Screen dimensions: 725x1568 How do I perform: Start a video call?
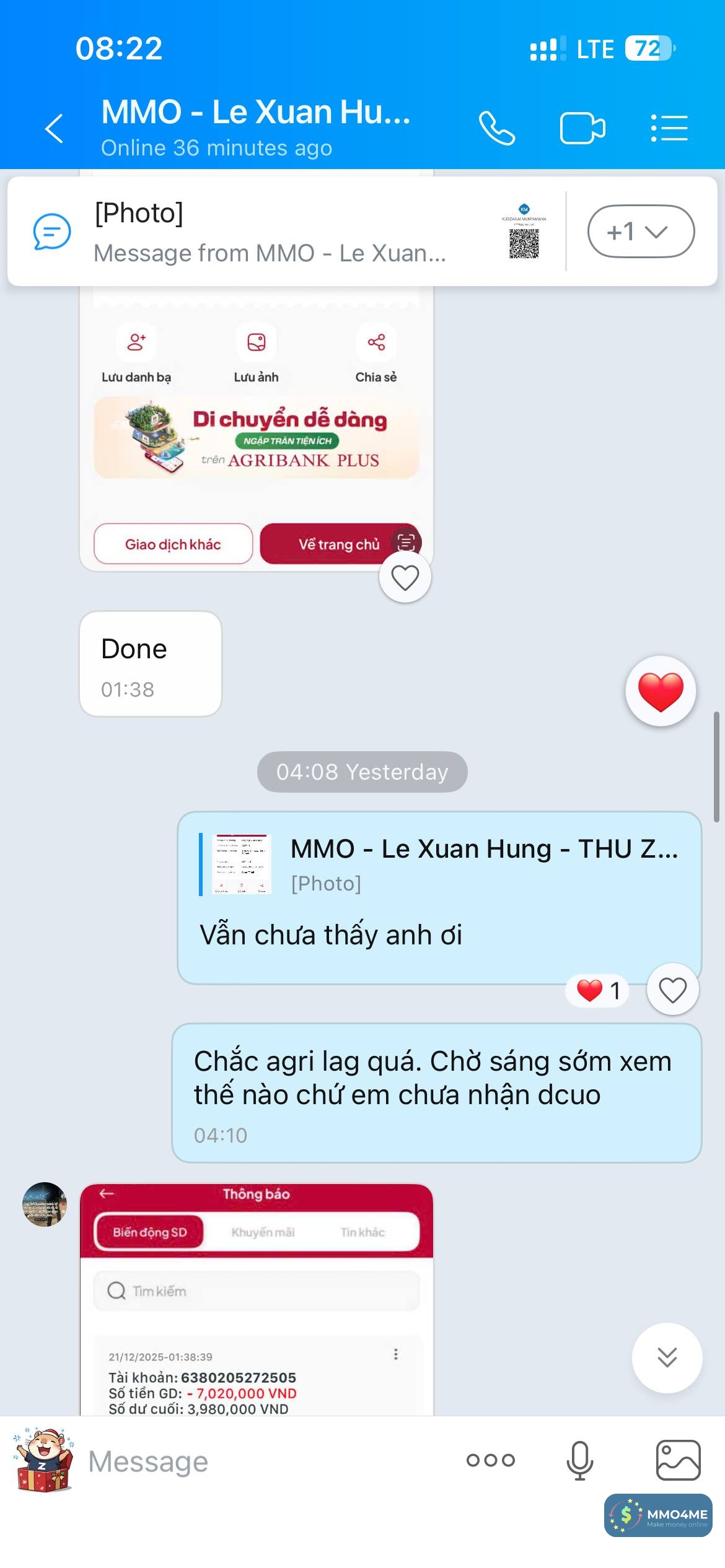click(x=582, y=129)
